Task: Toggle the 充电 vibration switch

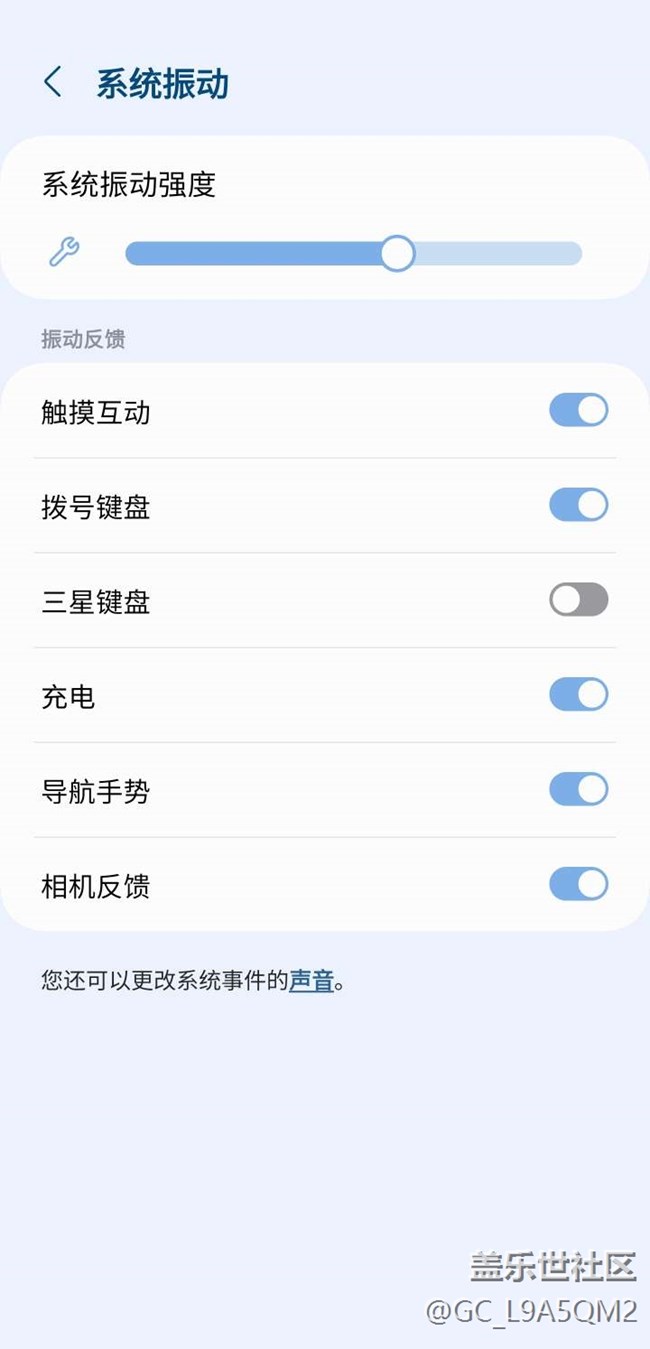Action: (578, 695)
